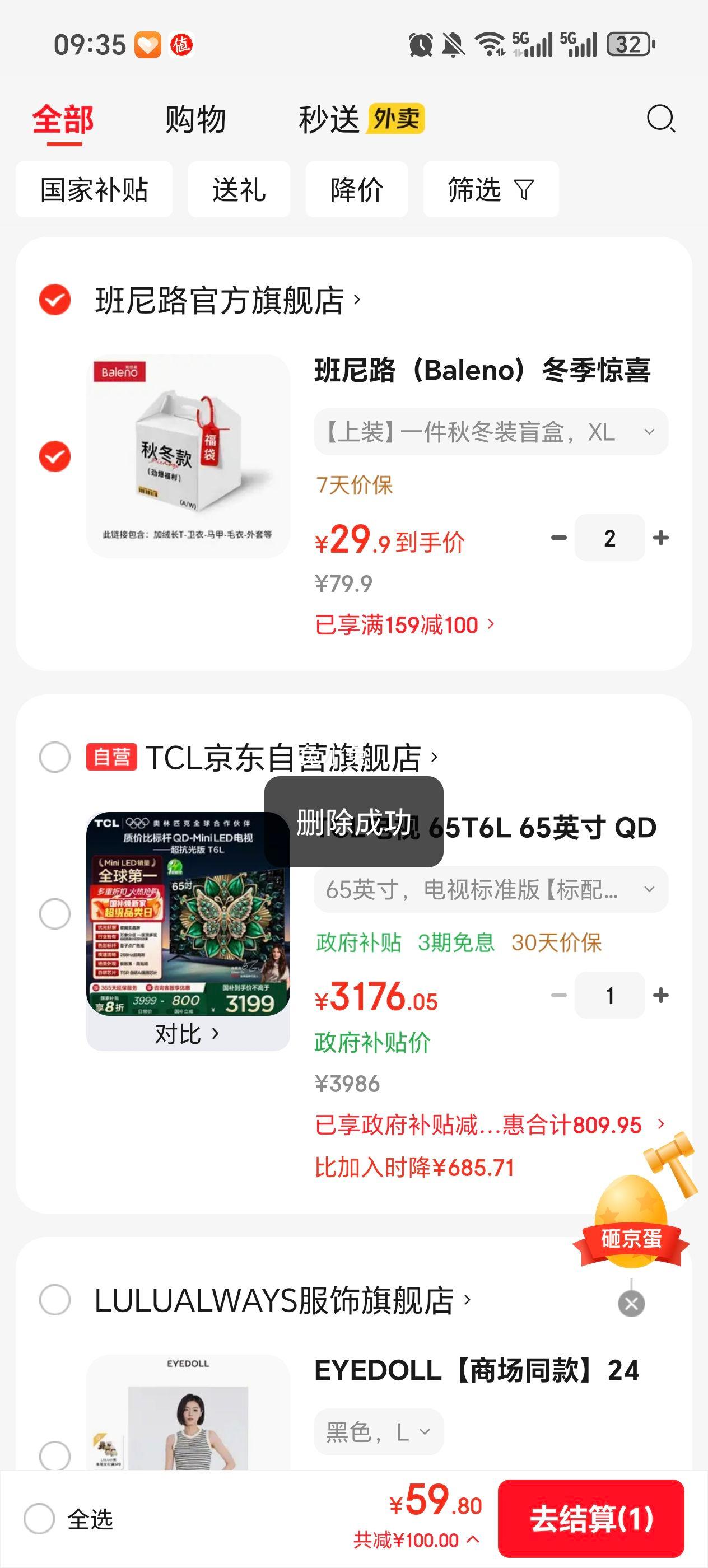Open TCL京东自营旗舰店 via its chevron arrow
708x1568 pixels.
[435, 756]
